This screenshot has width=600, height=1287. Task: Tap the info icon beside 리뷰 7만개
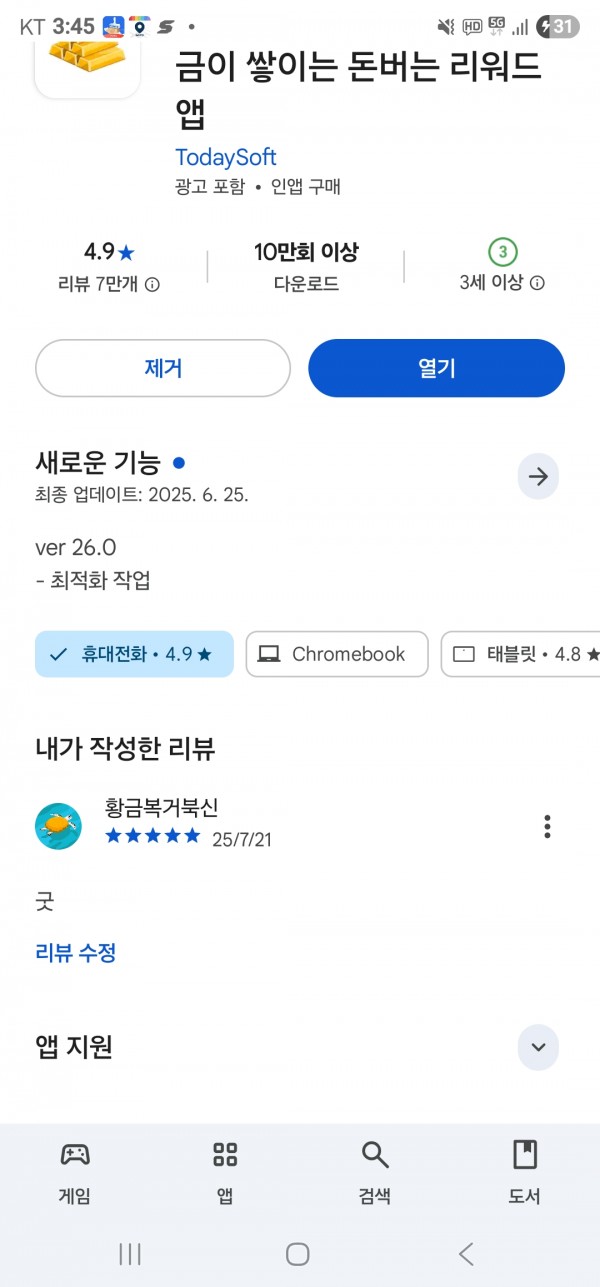pos(152,284)
